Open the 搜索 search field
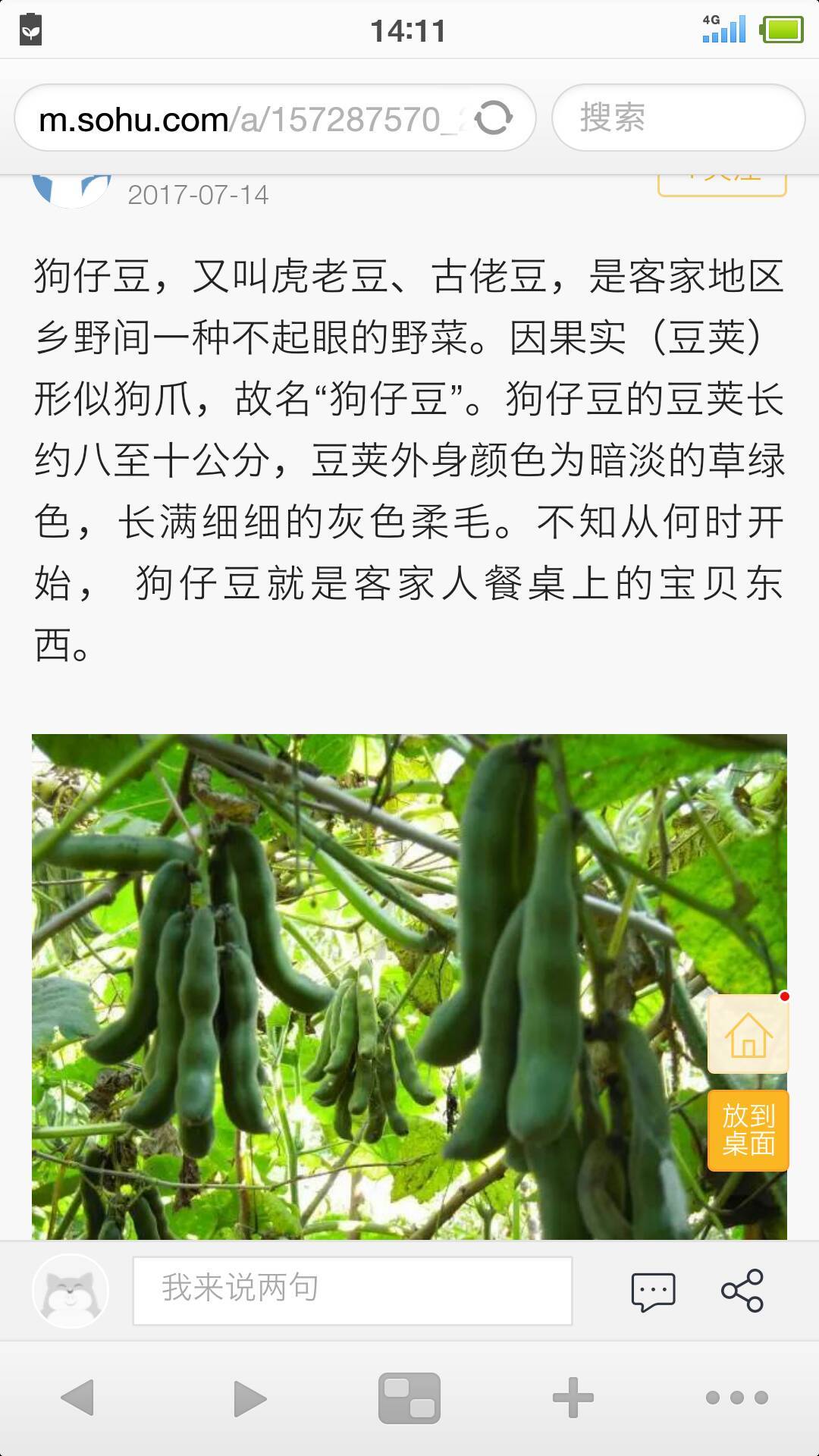 (677, 118)
